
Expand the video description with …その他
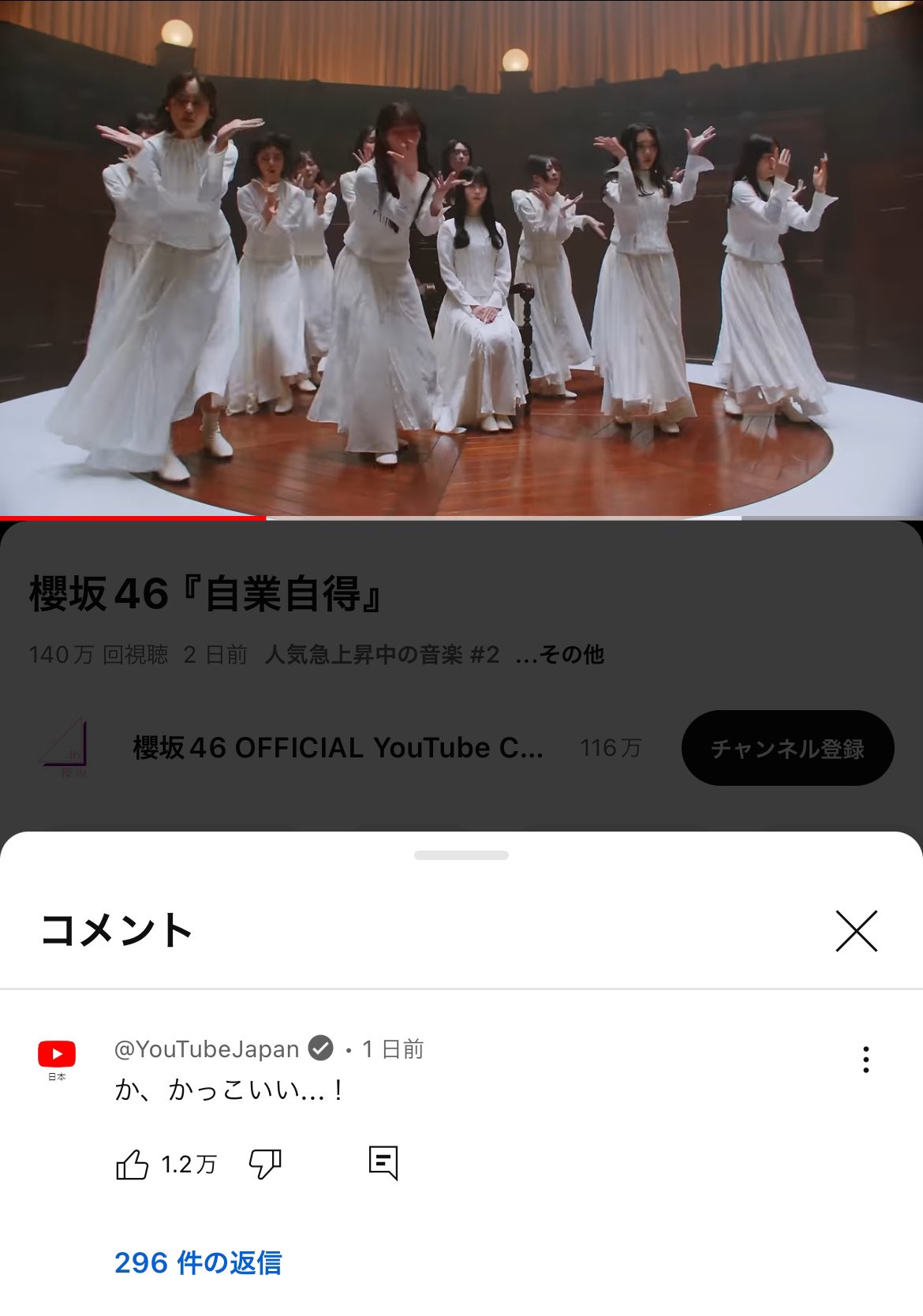559,654
